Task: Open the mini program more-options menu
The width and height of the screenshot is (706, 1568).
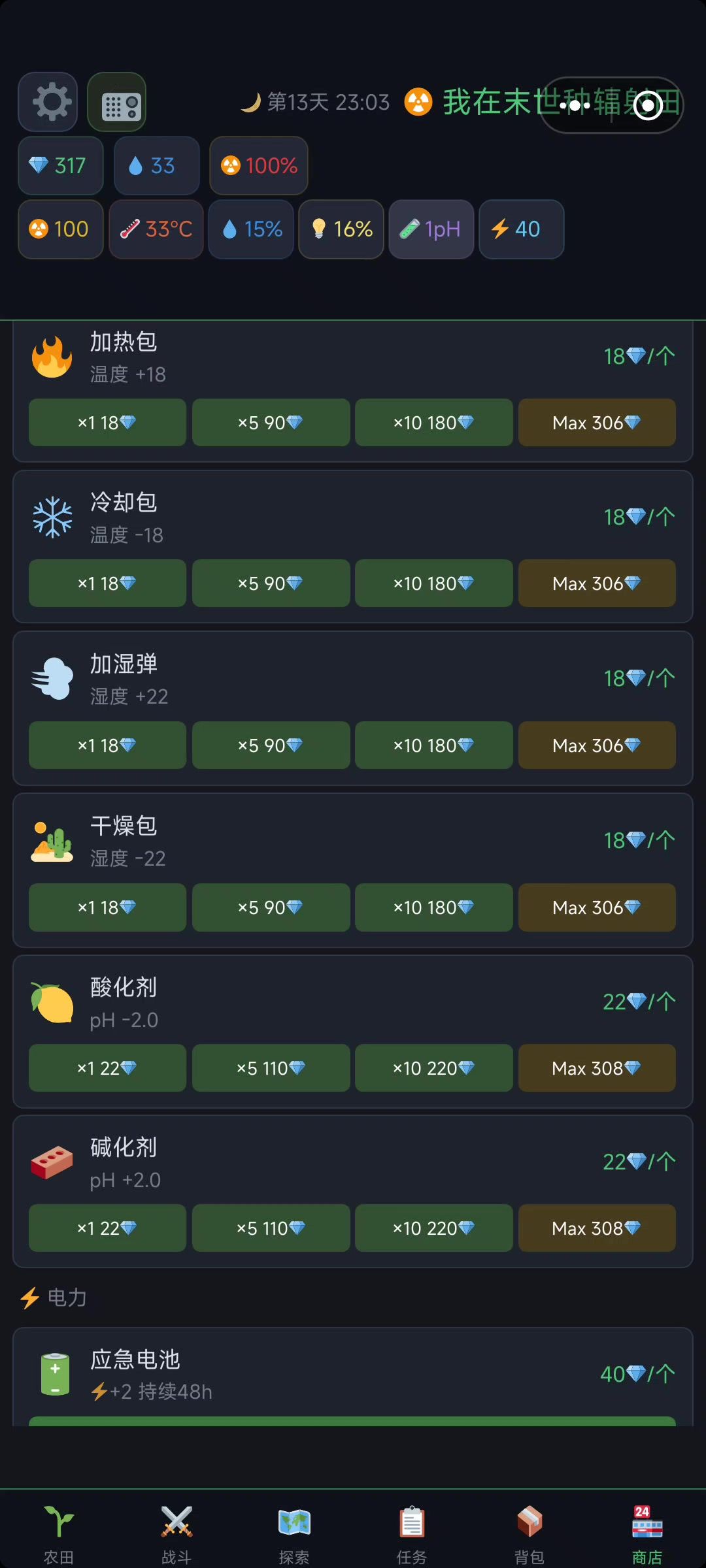Action: click(x=575, y=105)
